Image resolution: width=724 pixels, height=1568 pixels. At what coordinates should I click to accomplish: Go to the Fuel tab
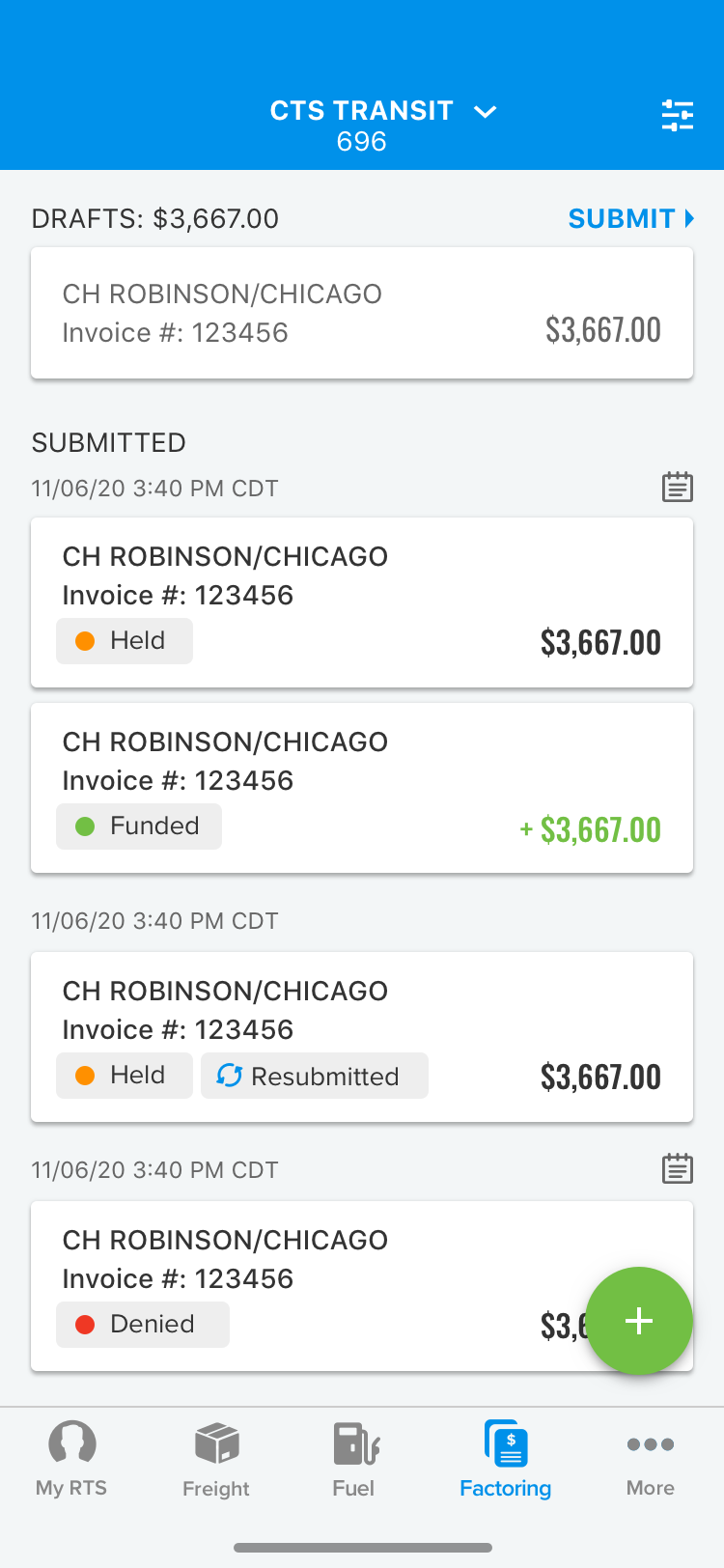[354, 1459]
